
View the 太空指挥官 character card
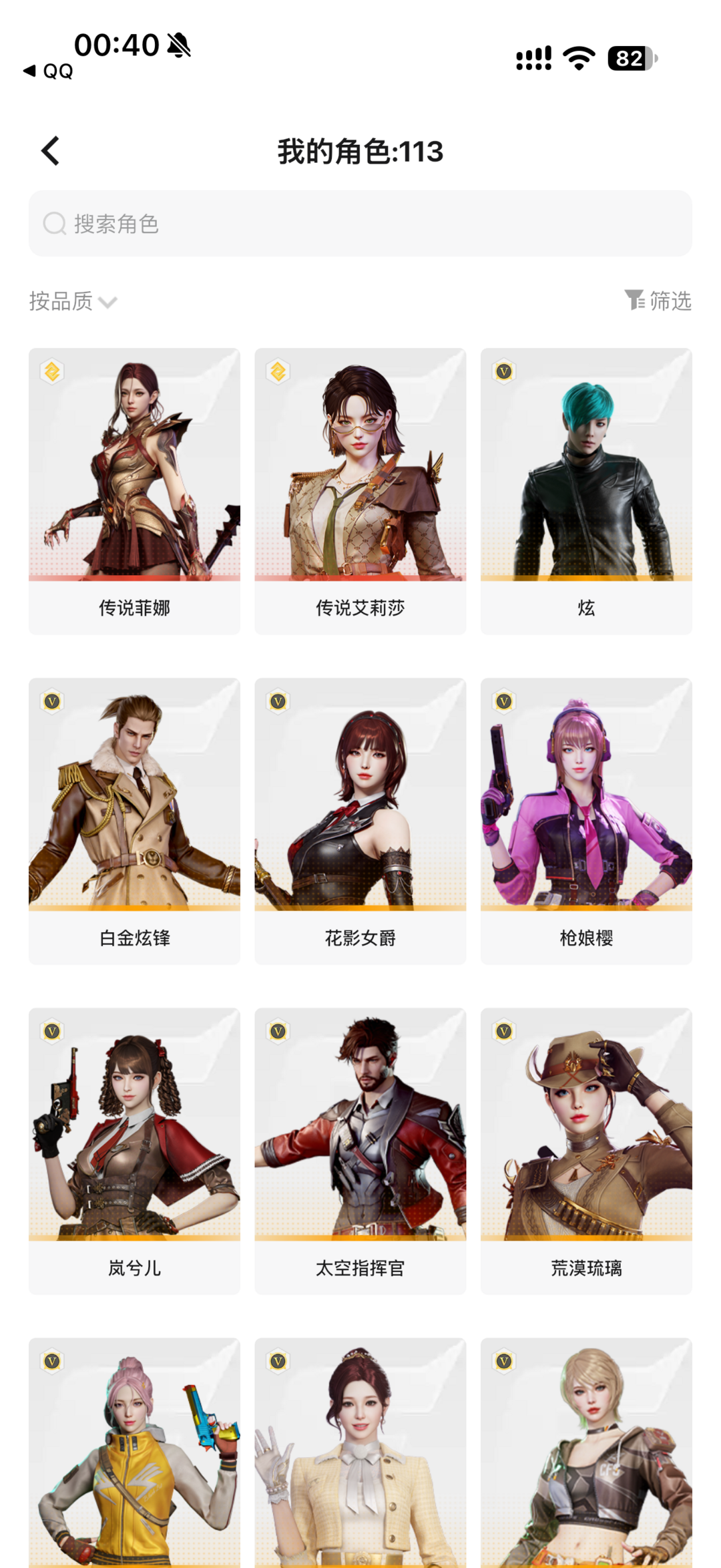tap(360, 1151)
